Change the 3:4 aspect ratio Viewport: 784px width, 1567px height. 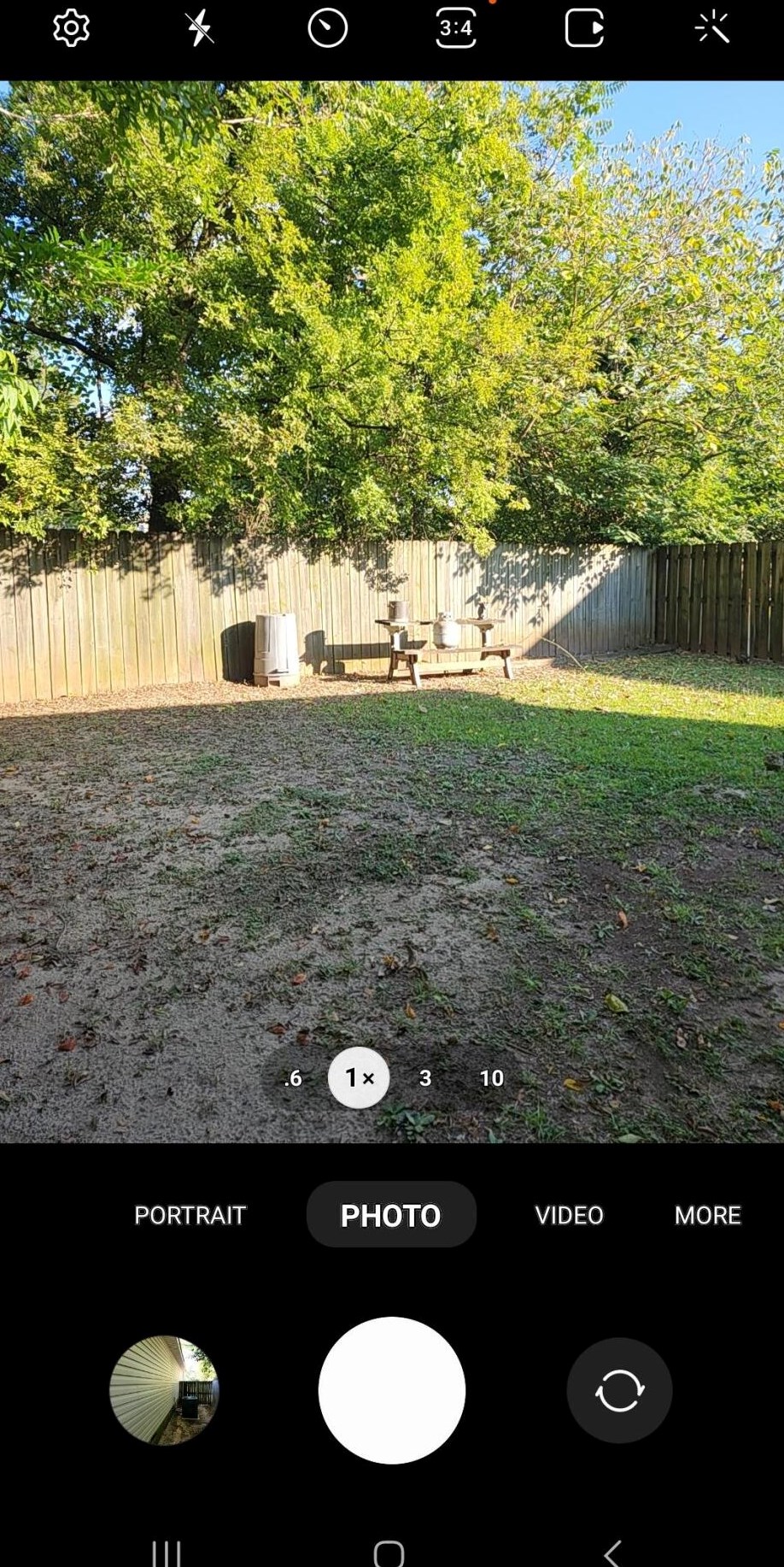456,28
